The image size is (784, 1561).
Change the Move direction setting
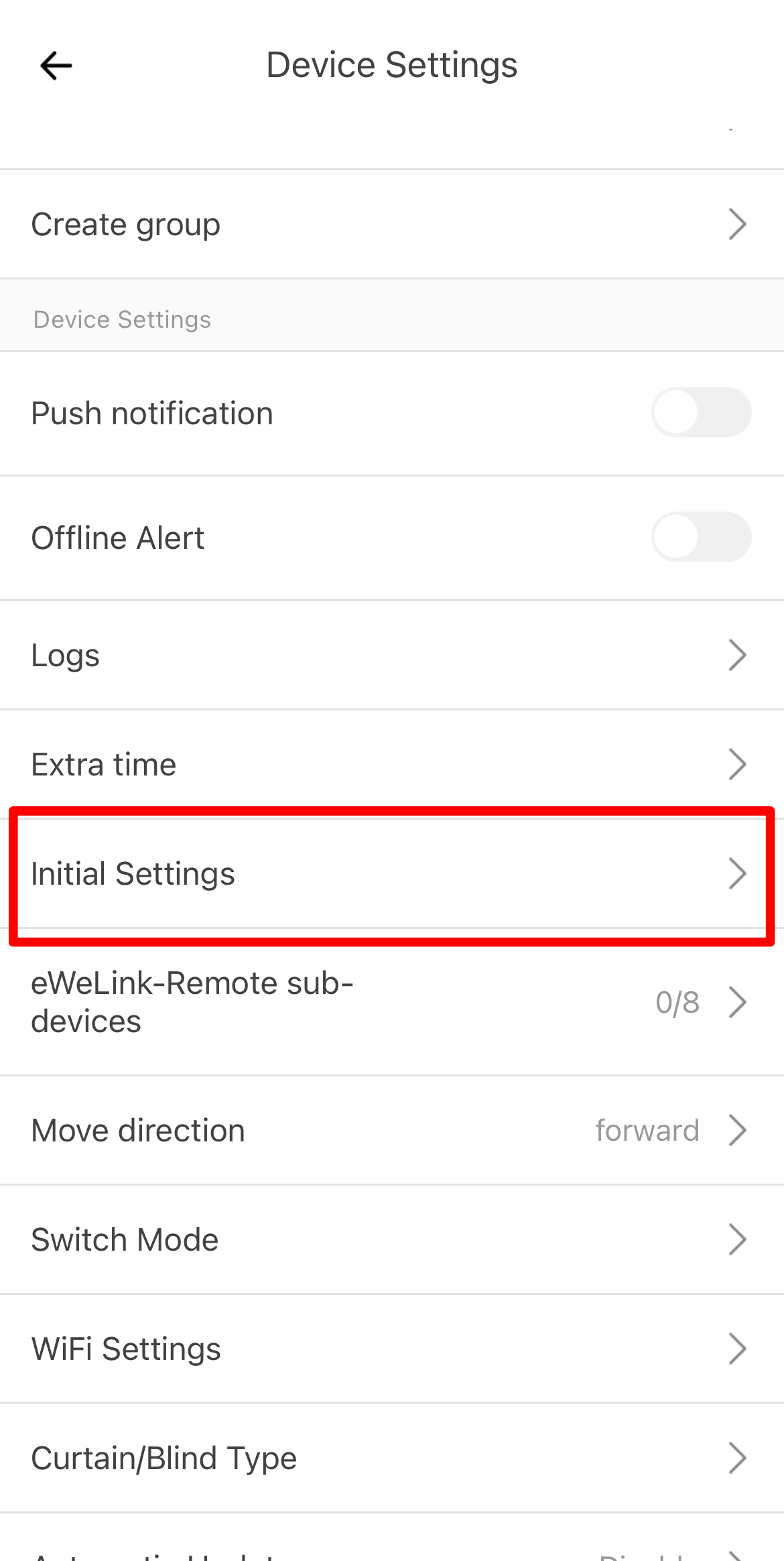pos(392,1131)
